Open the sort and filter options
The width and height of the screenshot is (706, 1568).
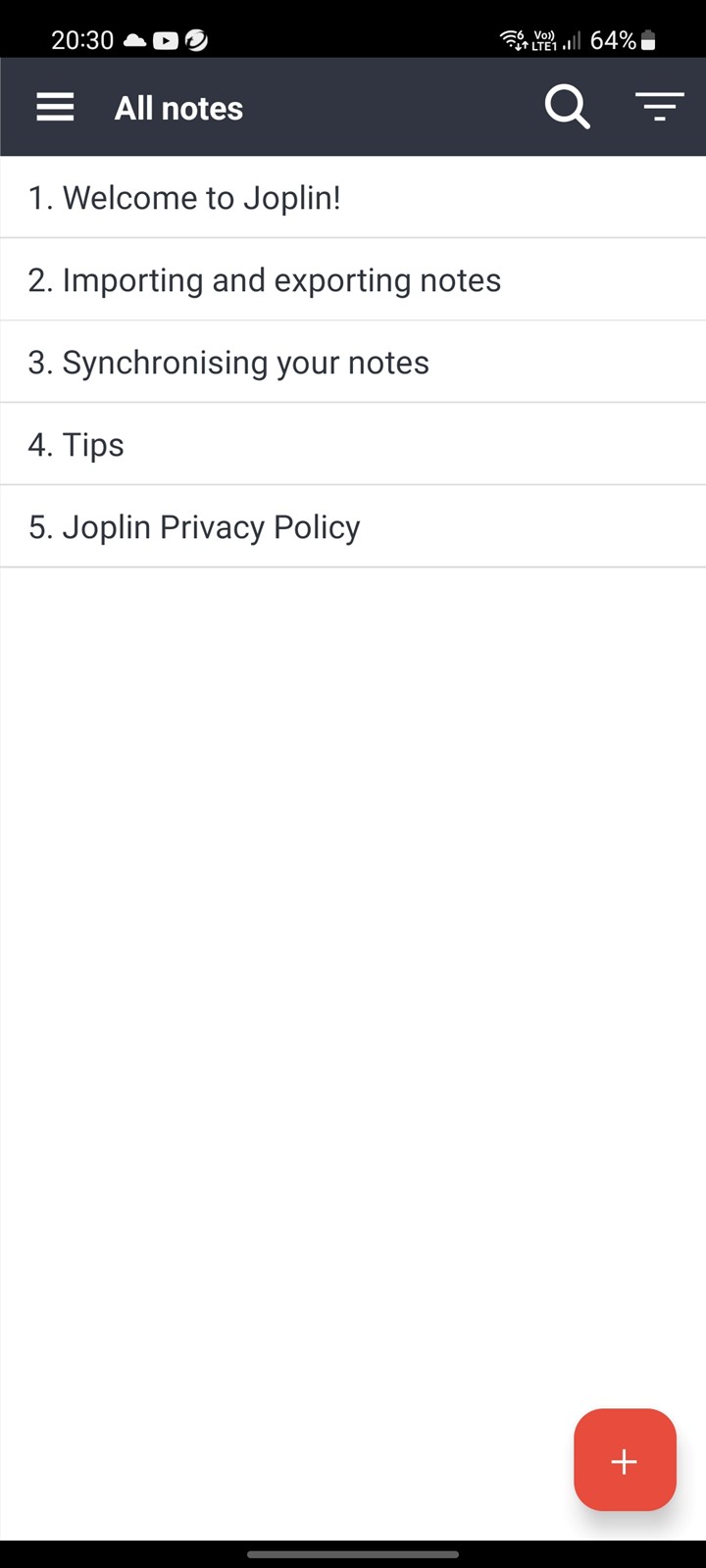659,107
